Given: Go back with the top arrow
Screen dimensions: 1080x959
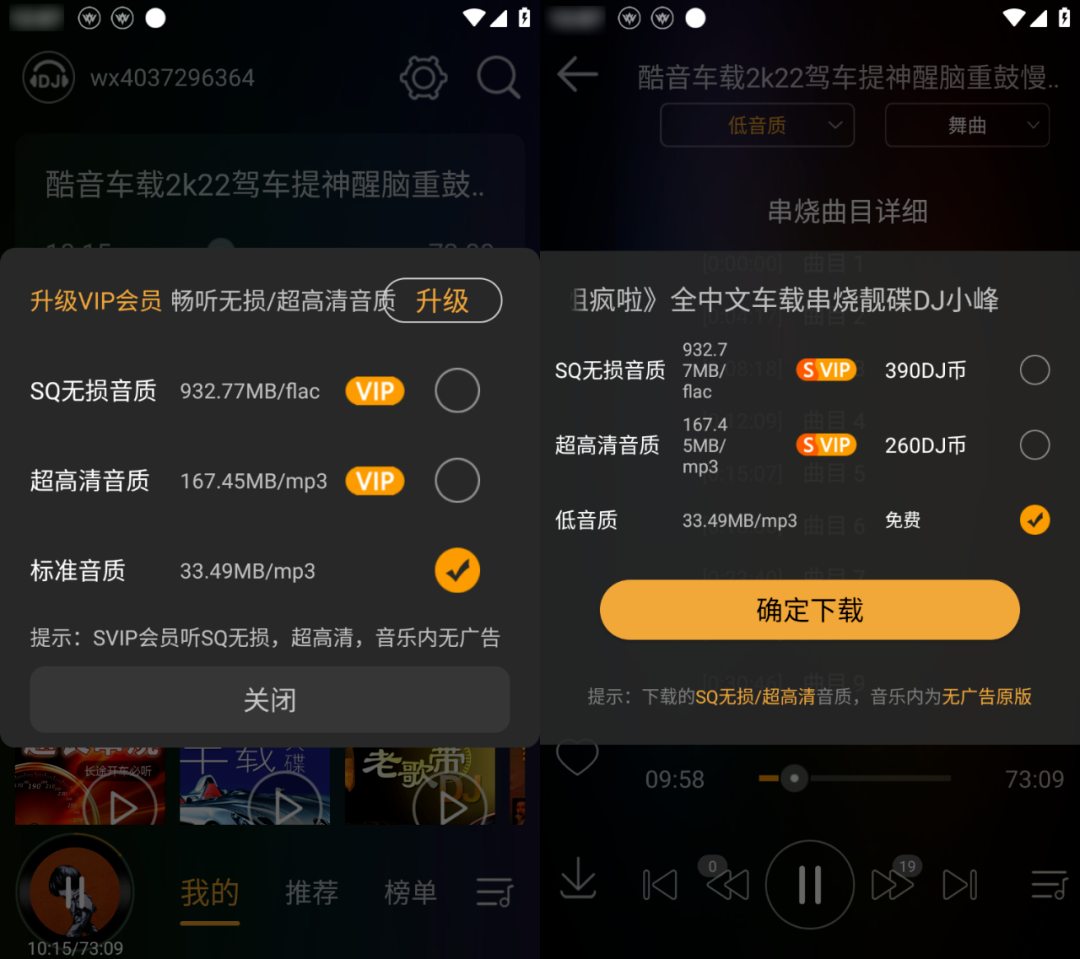Looking at the screenshot, I should coord(578,75).
